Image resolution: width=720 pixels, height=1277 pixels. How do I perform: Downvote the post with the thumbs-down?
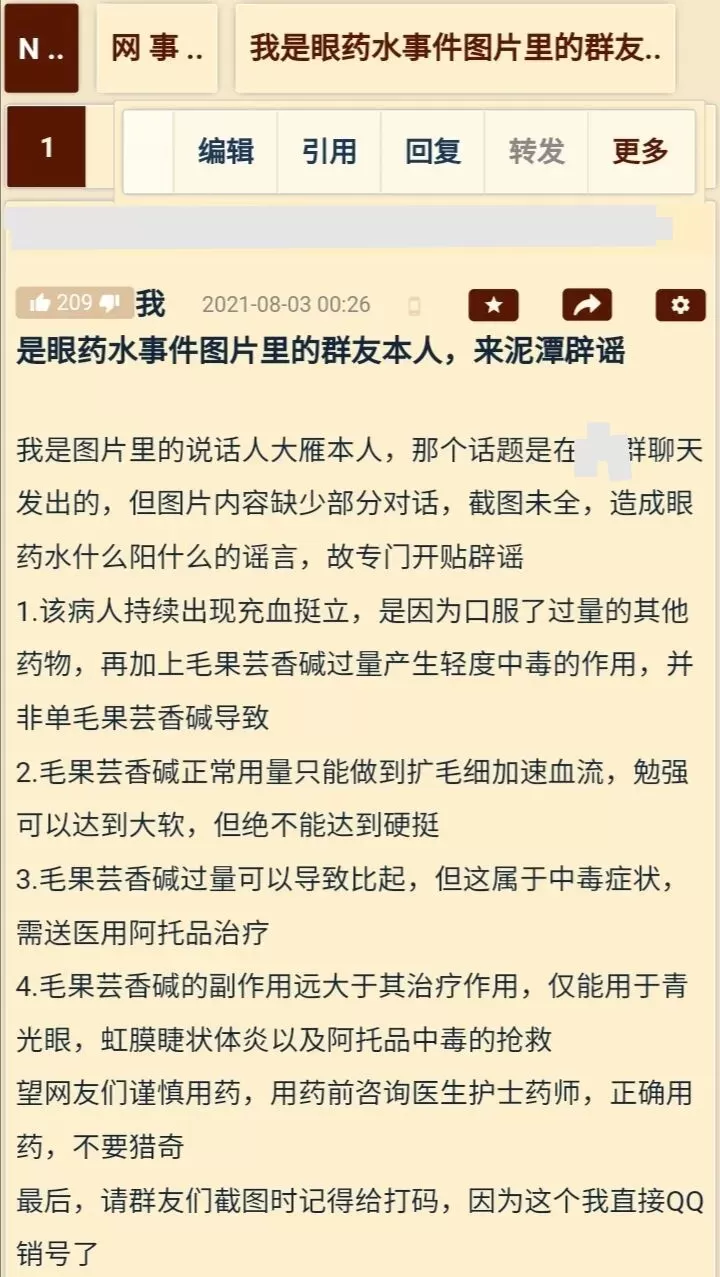[111, 303]
